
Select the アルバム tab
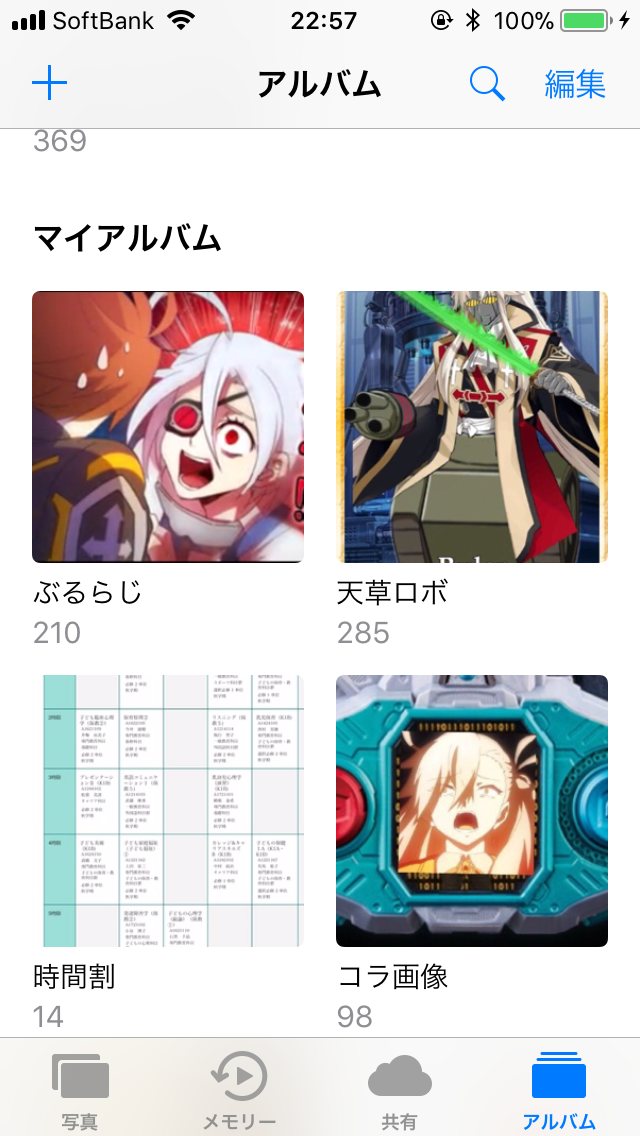(x=559, y=1090)
